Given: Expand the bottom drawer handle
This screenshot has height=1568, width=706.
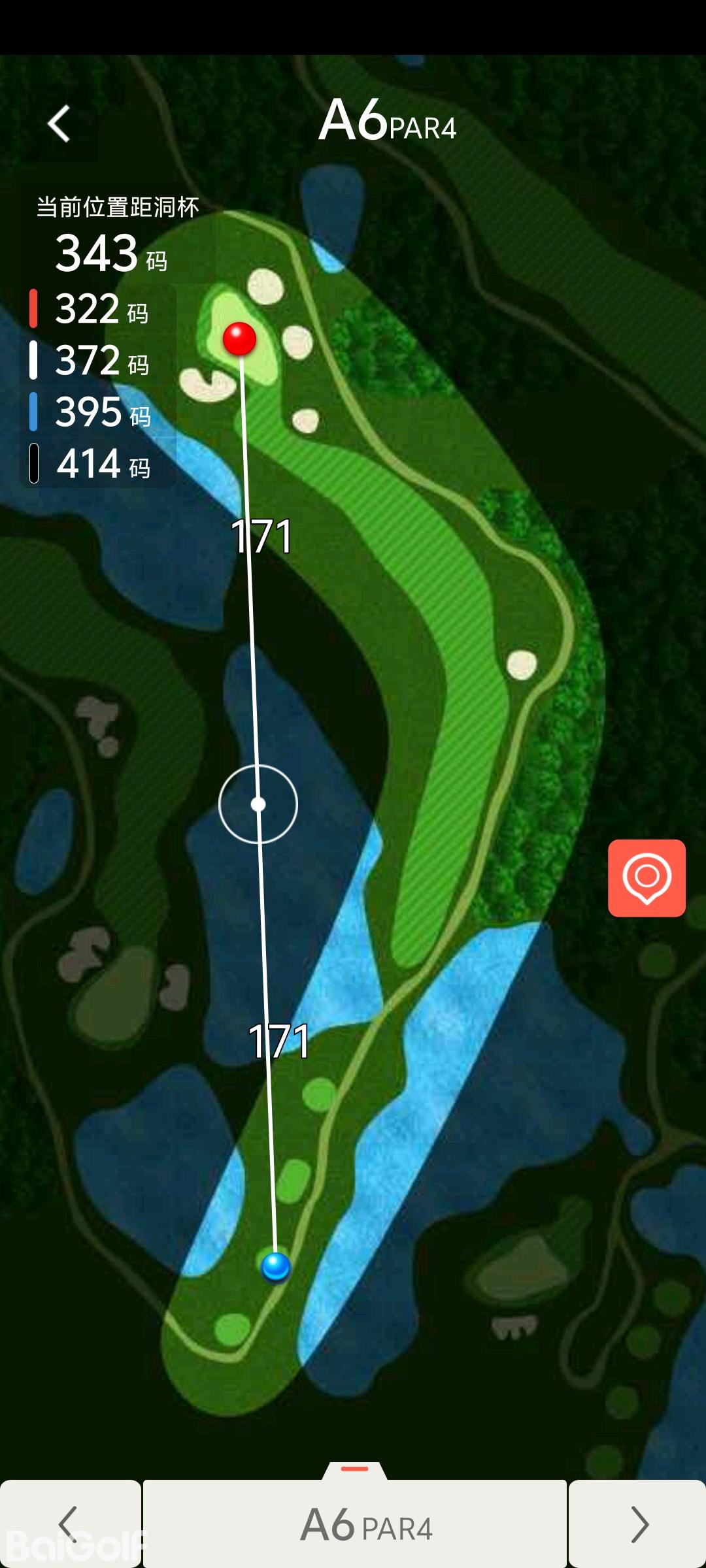Looking at the screenshot, I should [355, 1469].
